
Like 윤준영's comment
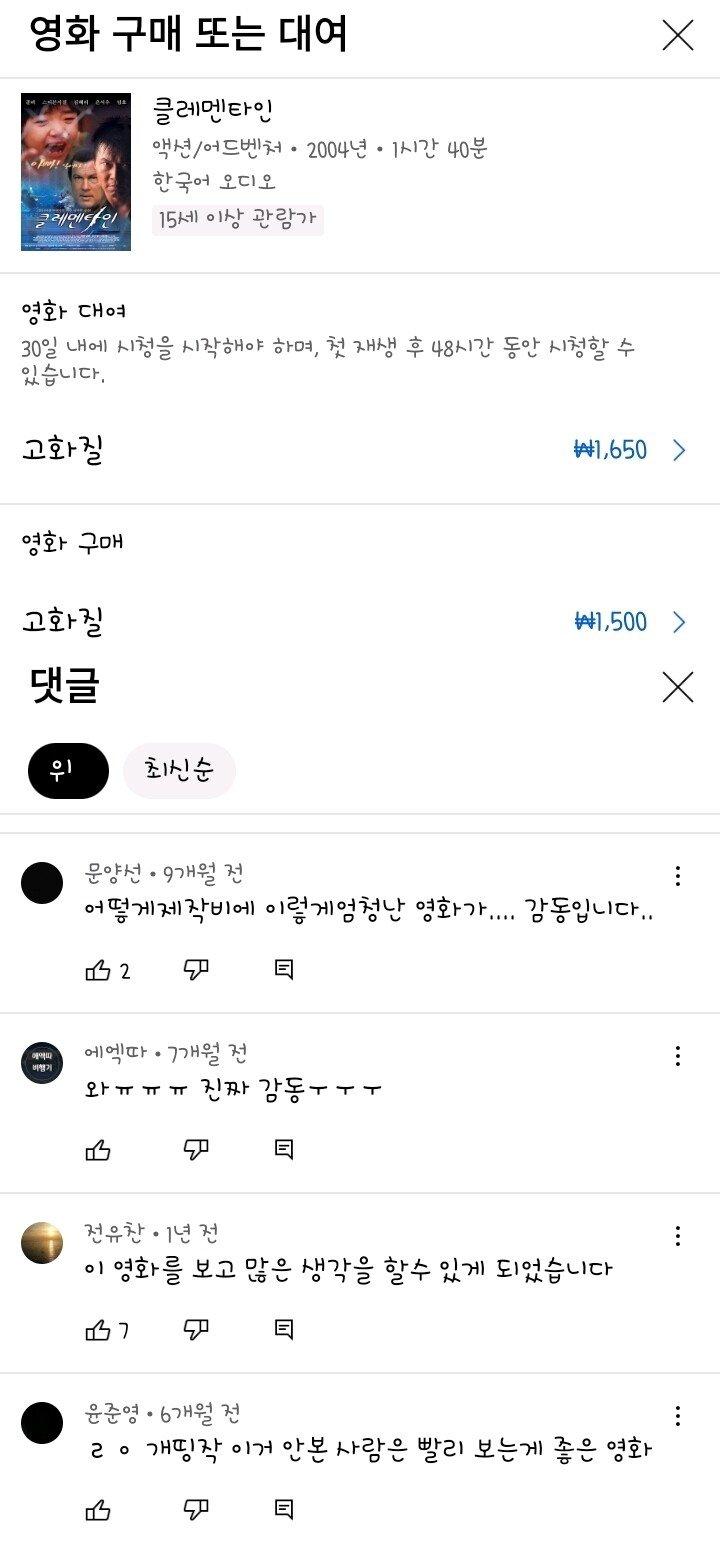click(x=98, y=1509)
